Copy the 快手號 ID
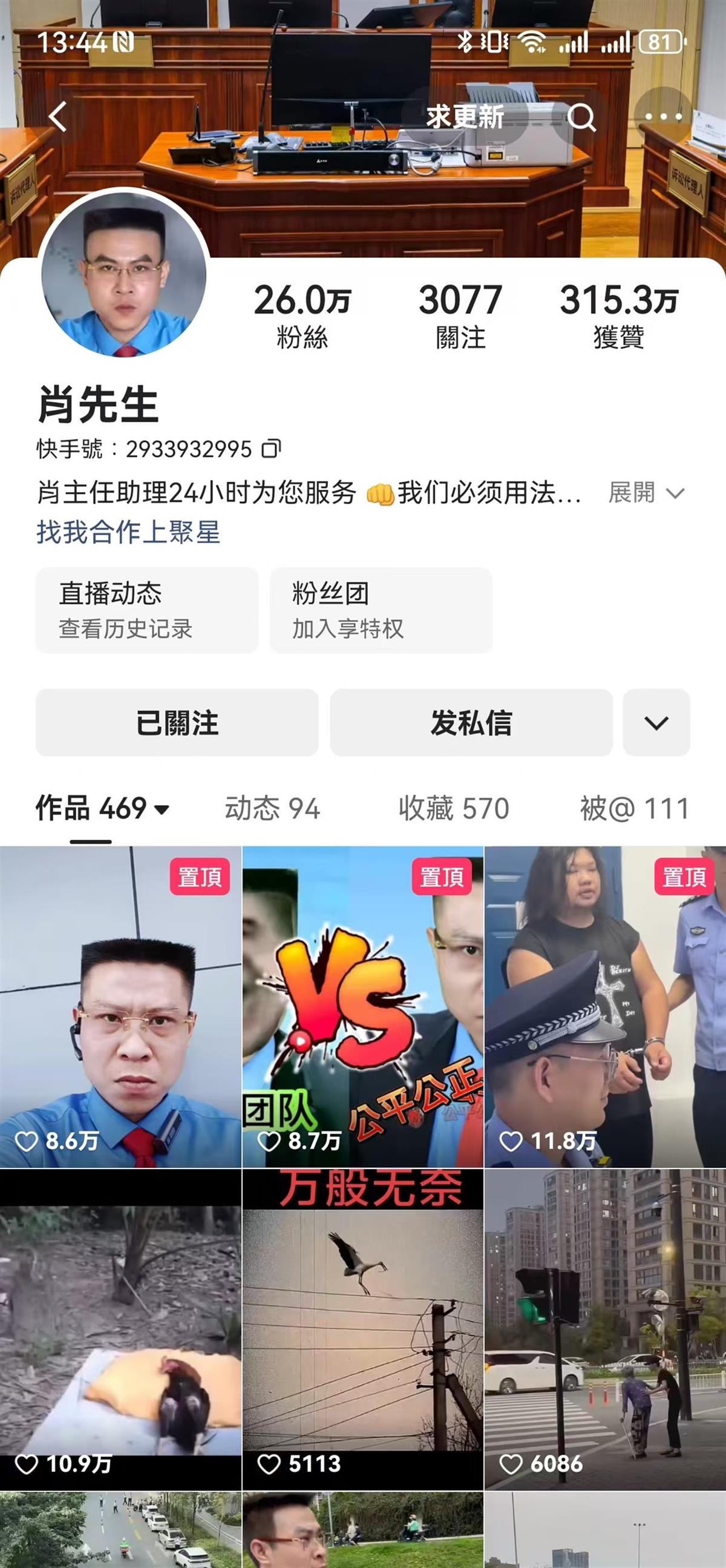The height and width of the screenshot is (1568, 726). [x=271, y=449]
